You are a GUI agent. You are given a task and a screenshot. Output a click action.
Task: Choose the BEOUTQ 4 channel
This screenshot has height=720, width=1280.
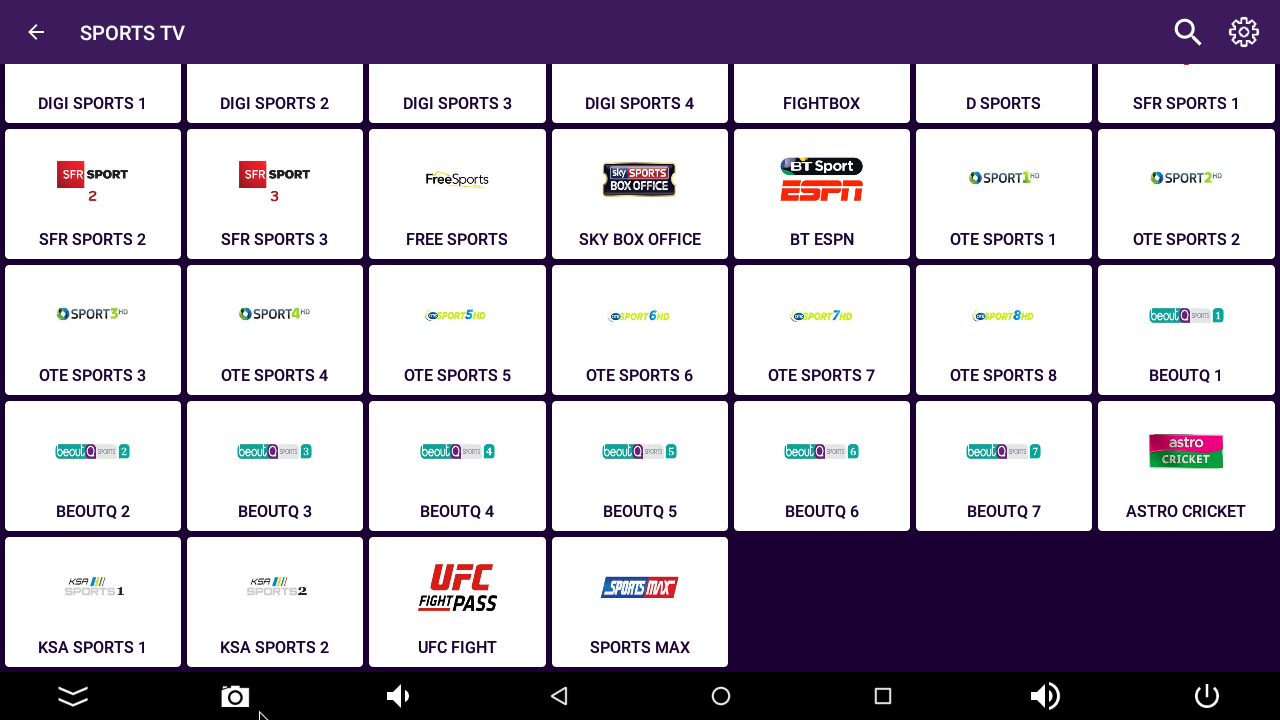point(457,466)
